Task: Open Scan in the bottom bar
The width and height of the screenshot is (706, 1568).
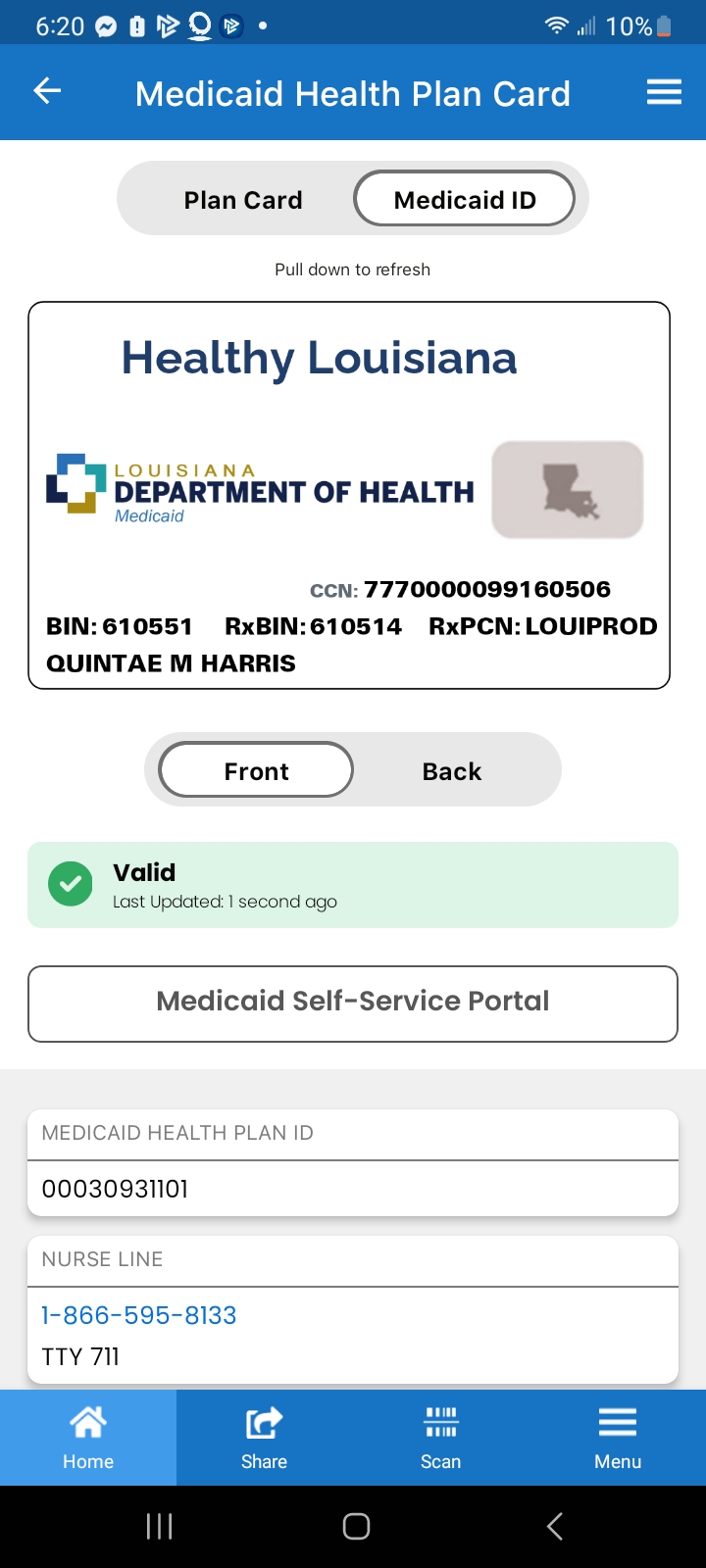Action: [x=441, y=1438]
